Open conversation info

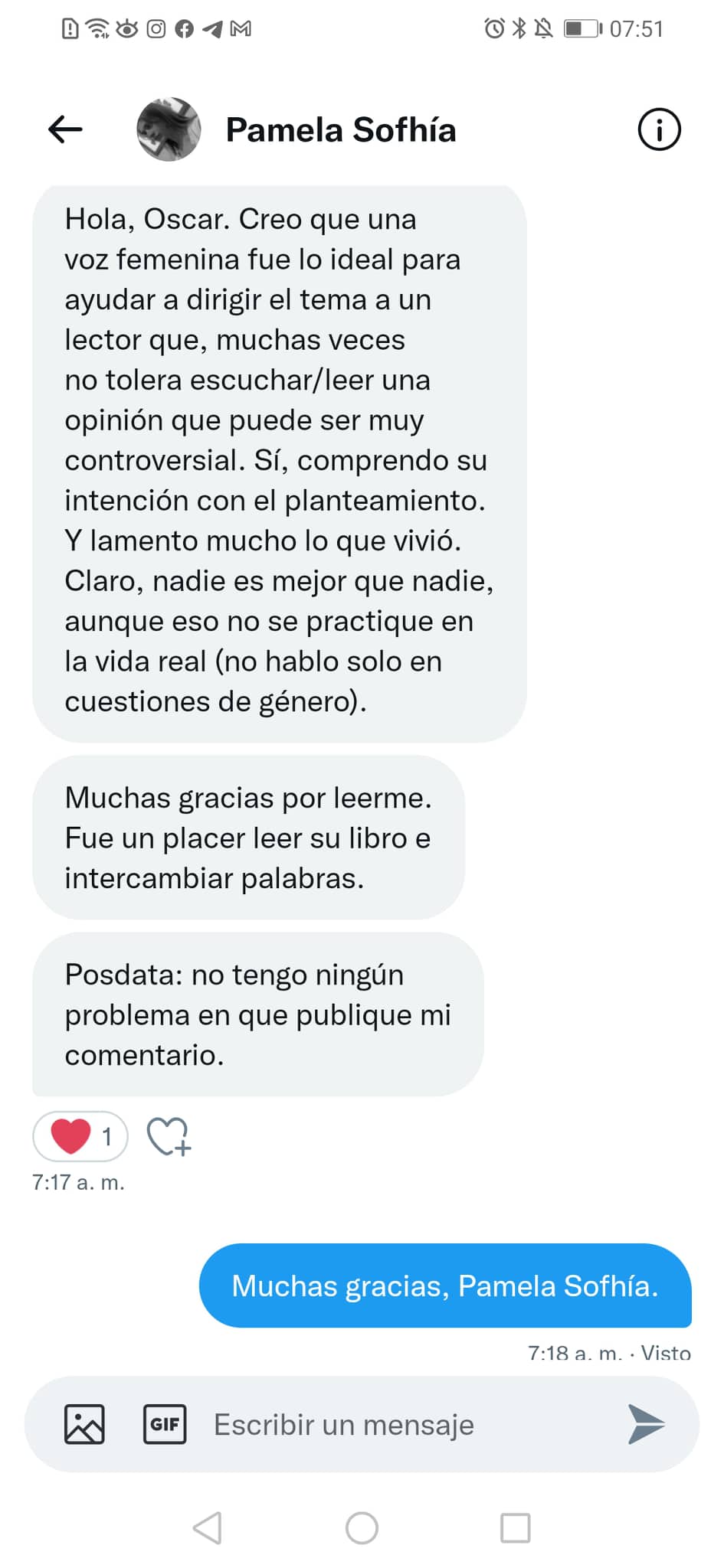point(659,129)
